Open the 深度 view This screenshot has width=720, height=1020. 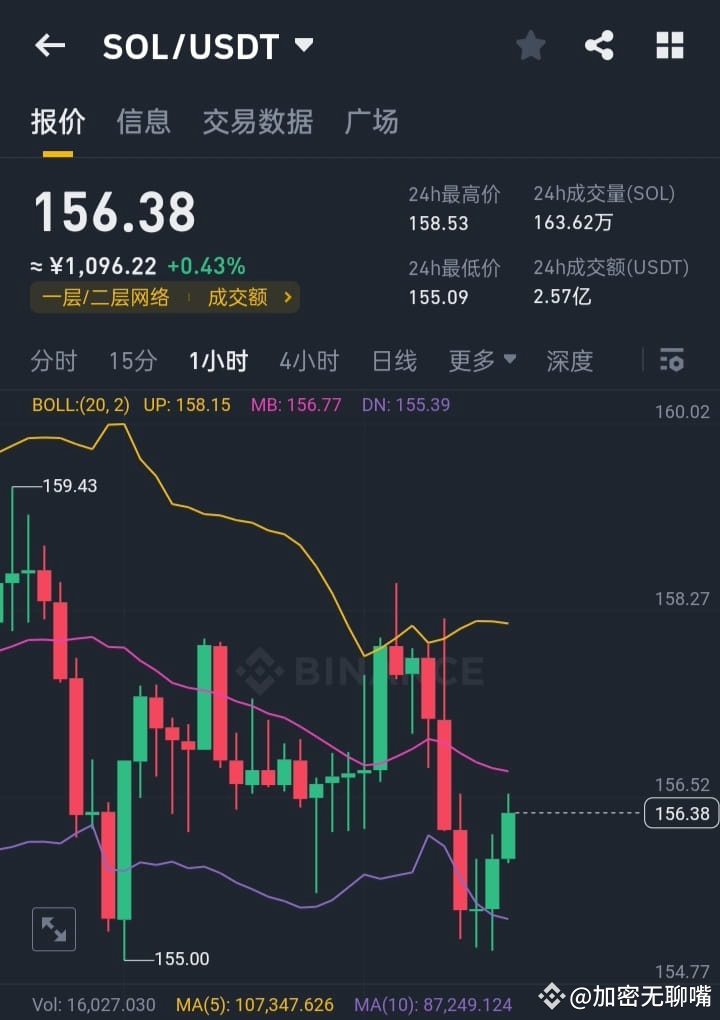point(568,361)
